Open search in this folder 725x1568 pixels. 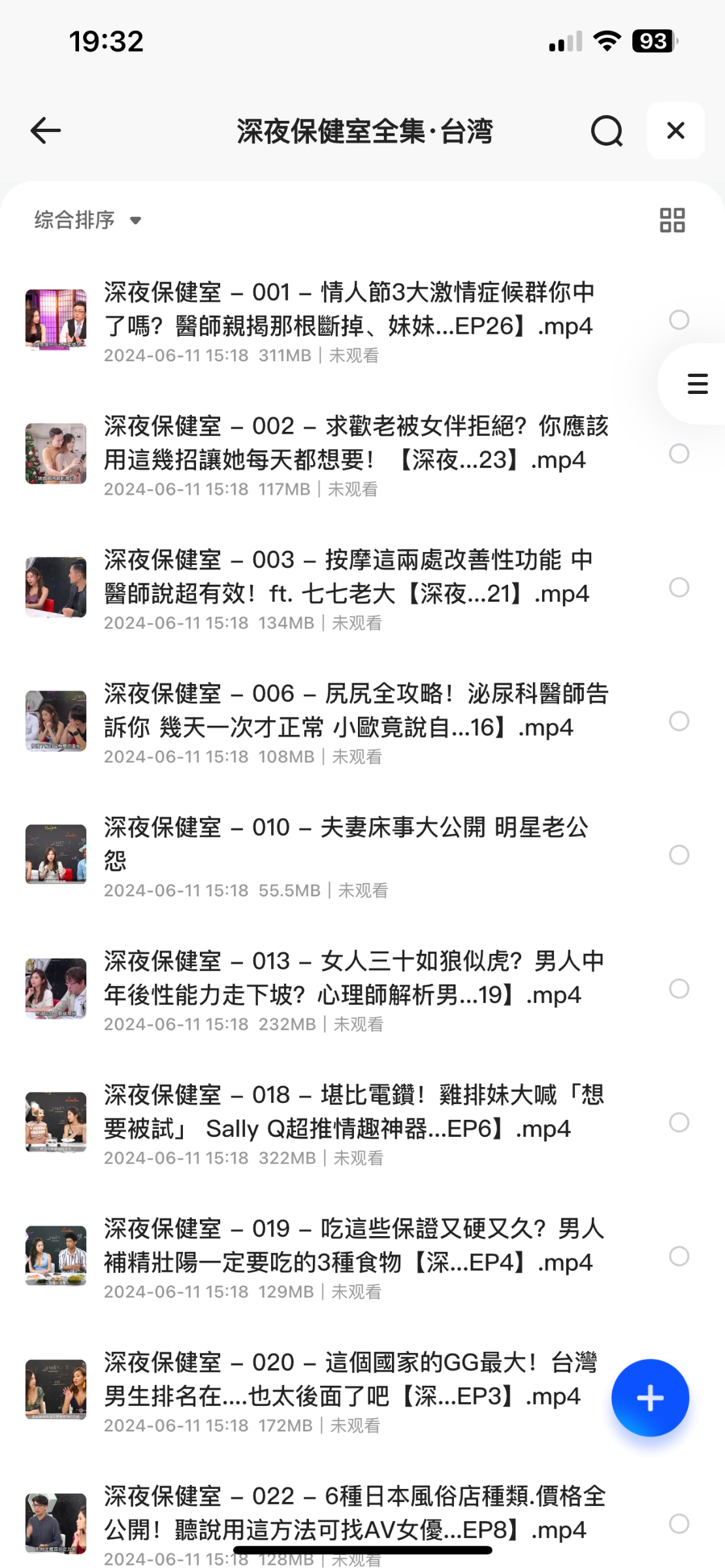point(606,131)
